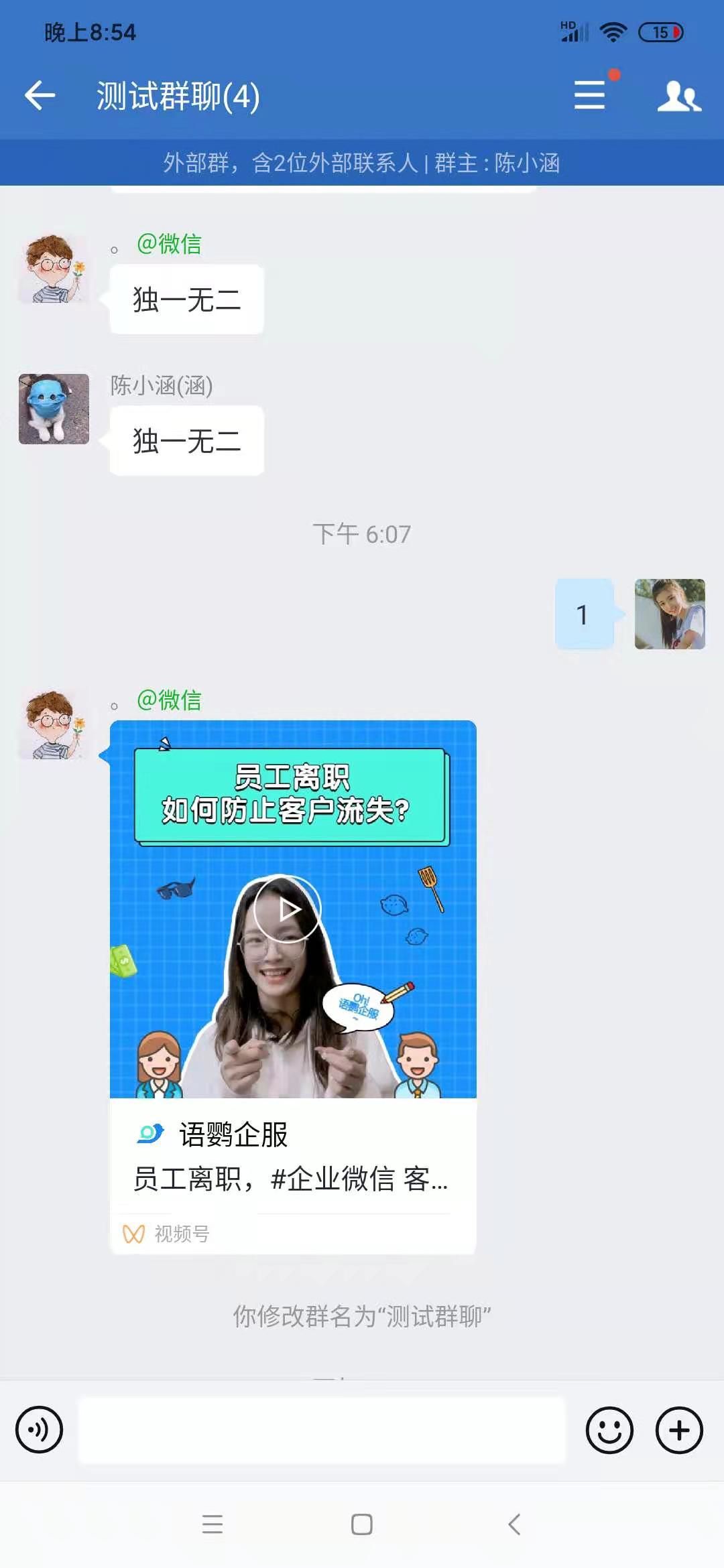Focus the message text field
Viewport: 724px width, 1568px height.
(x=322, y=1429)
